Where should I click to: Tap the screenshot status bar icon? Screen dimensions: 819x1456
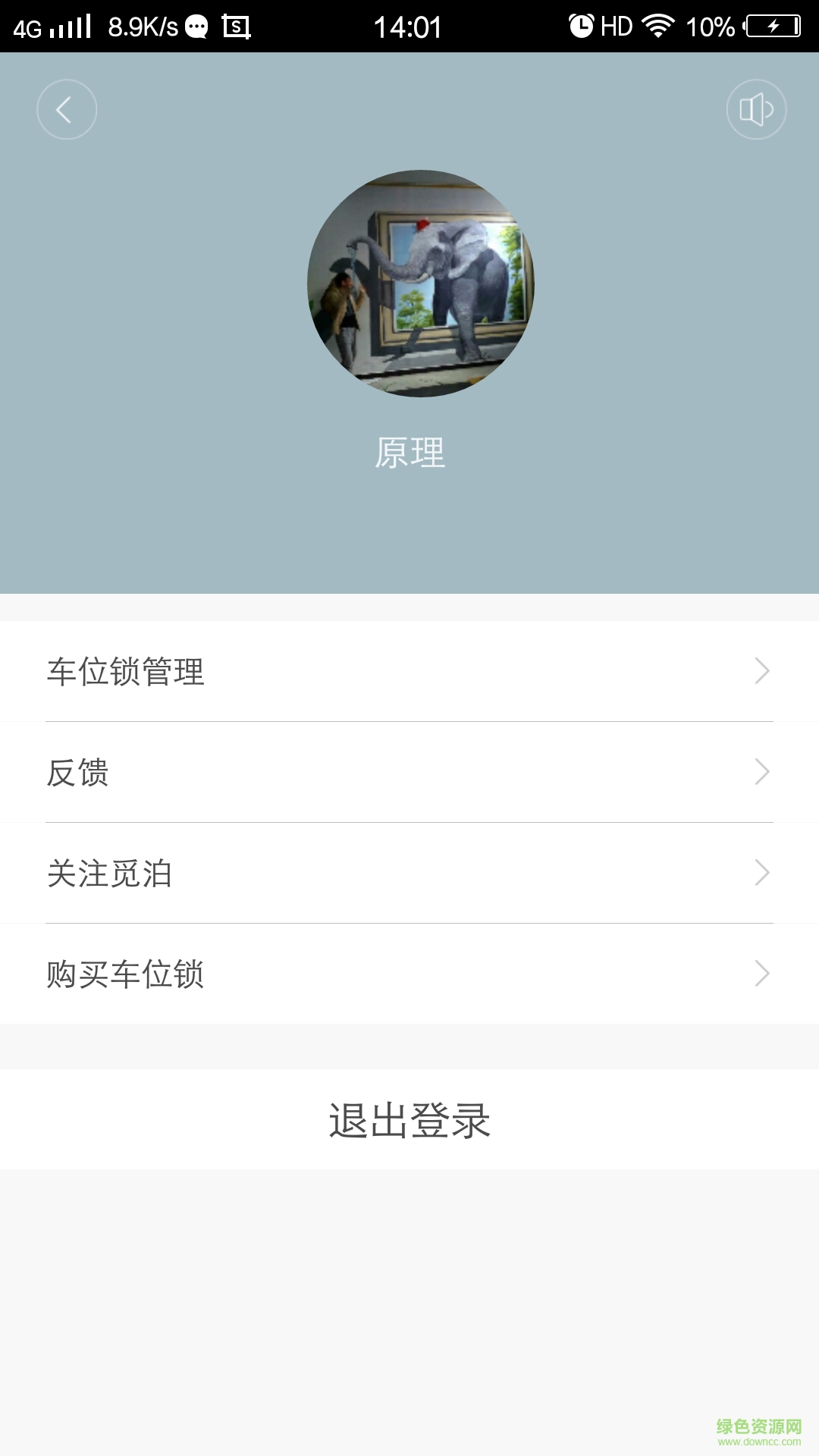(235, 25)
